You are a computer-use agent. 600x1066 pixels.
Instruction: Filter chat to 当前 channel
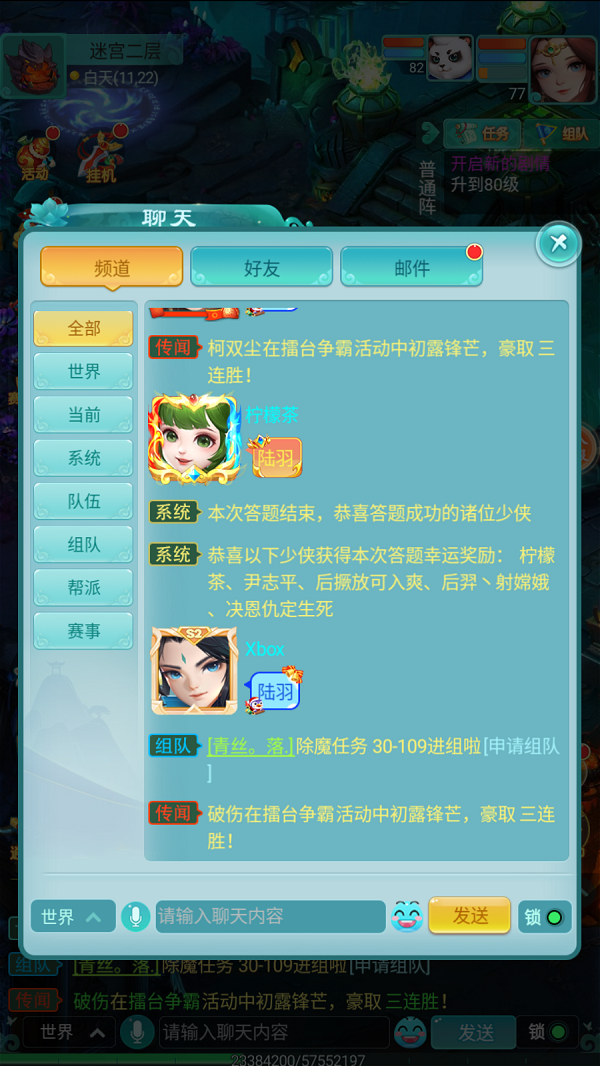click(x=84, y=415)
